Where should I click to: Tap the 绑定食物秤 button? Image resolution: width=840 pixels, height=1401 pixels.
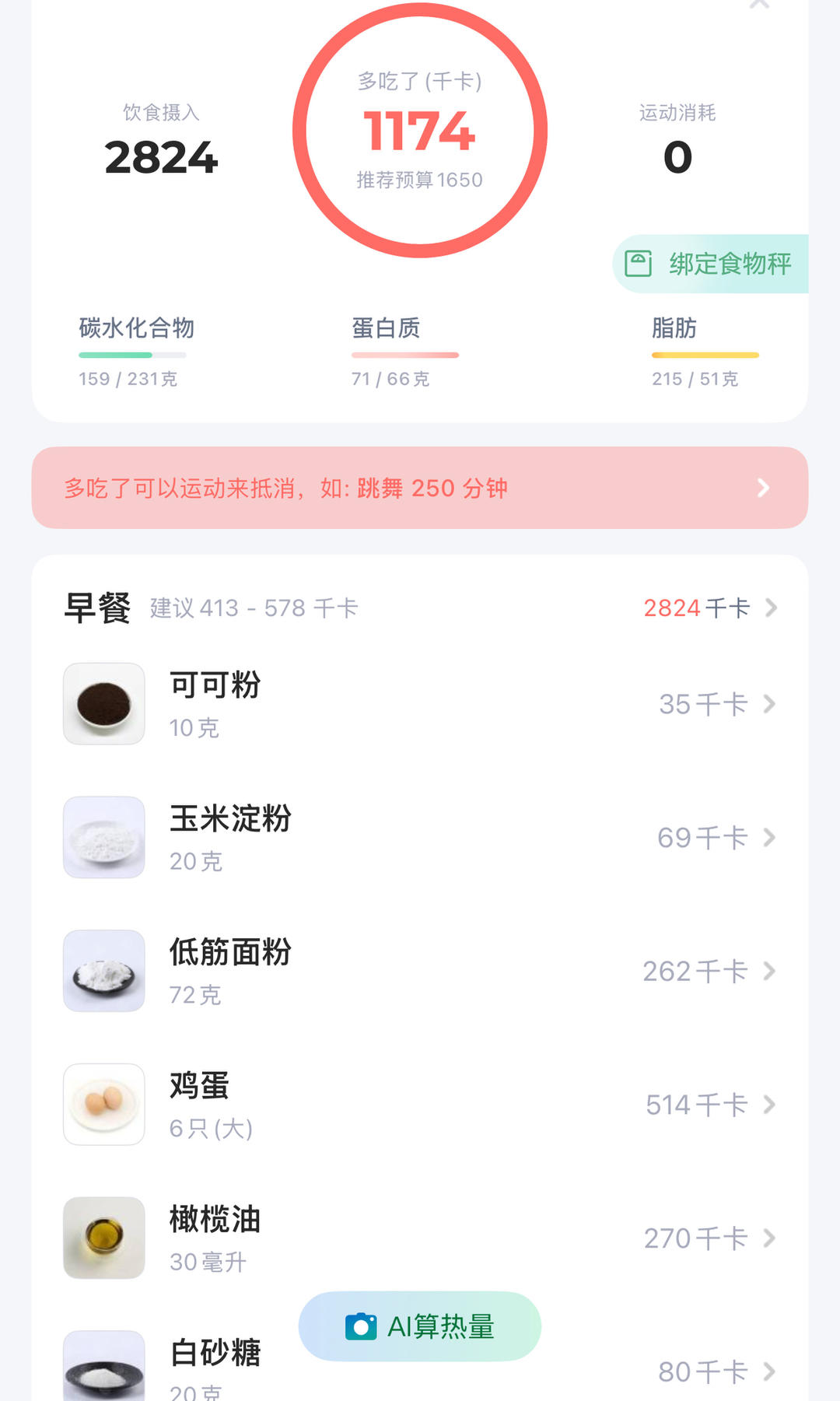711,264
